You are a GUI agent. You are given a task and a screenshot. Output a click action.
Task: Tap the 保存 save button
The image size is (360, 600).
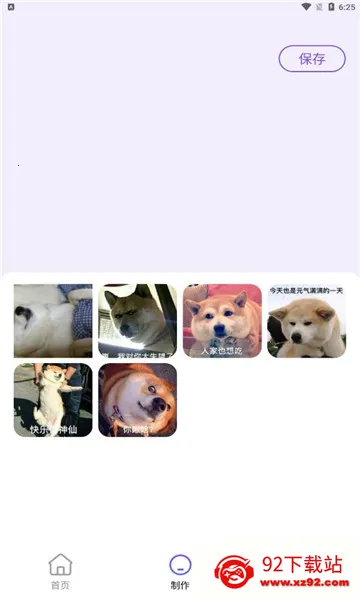pos(312,59)
